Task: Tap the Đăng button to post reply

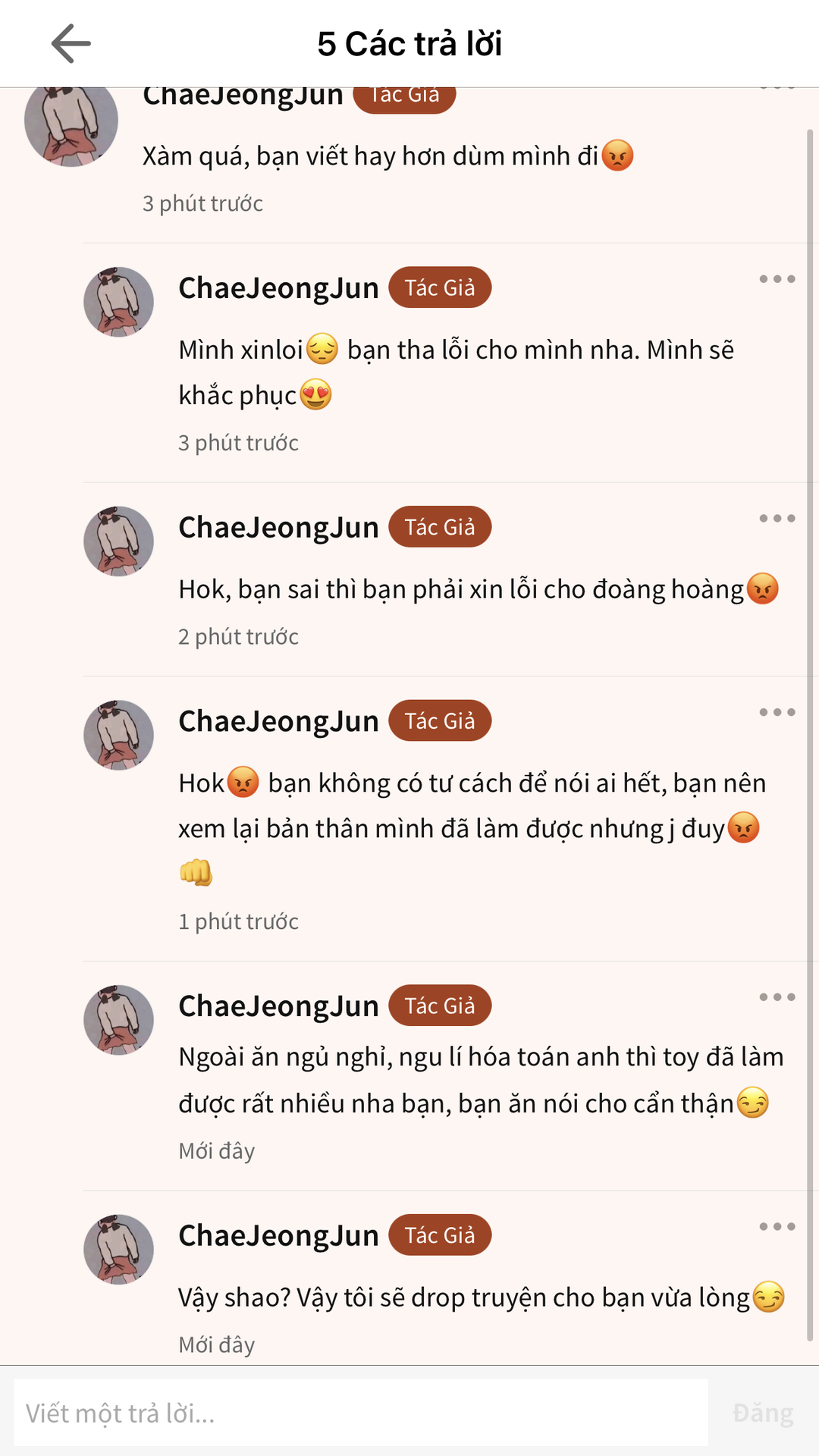Action: pyautogui.click(x=763, y=1413)
